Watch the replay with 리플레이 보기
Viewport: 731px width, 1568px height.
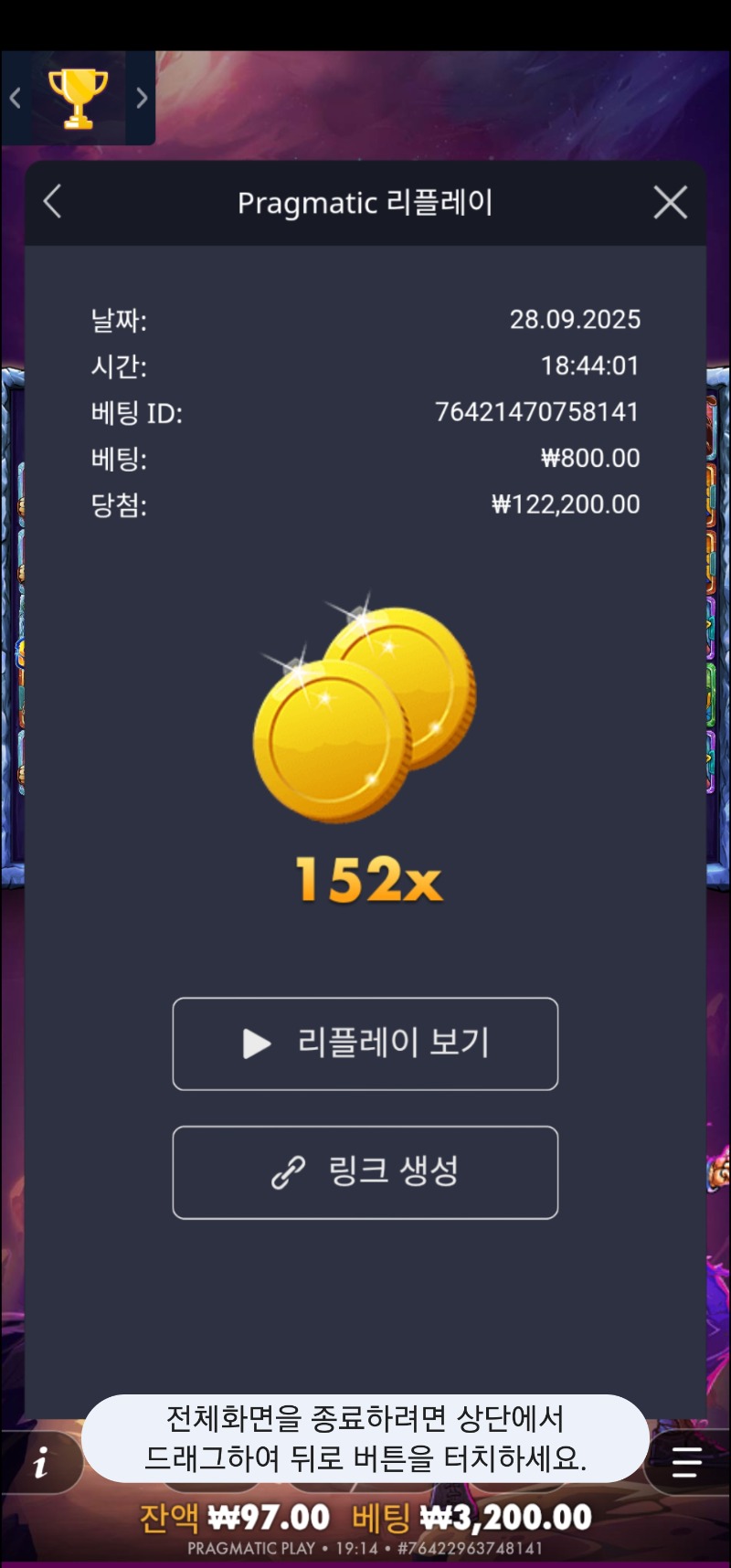[365, 1044]
